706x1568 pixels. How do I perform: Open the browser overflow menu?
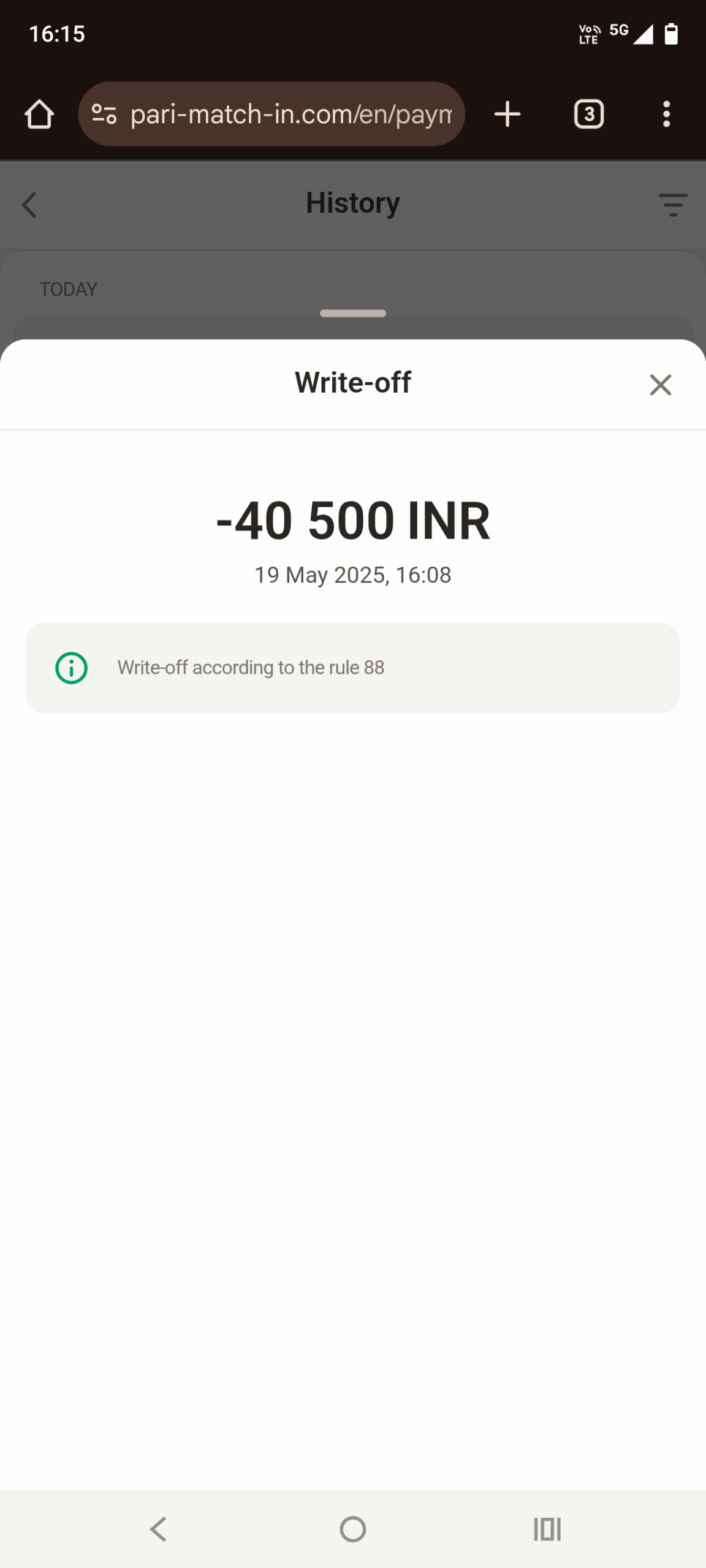click(666, 114)
